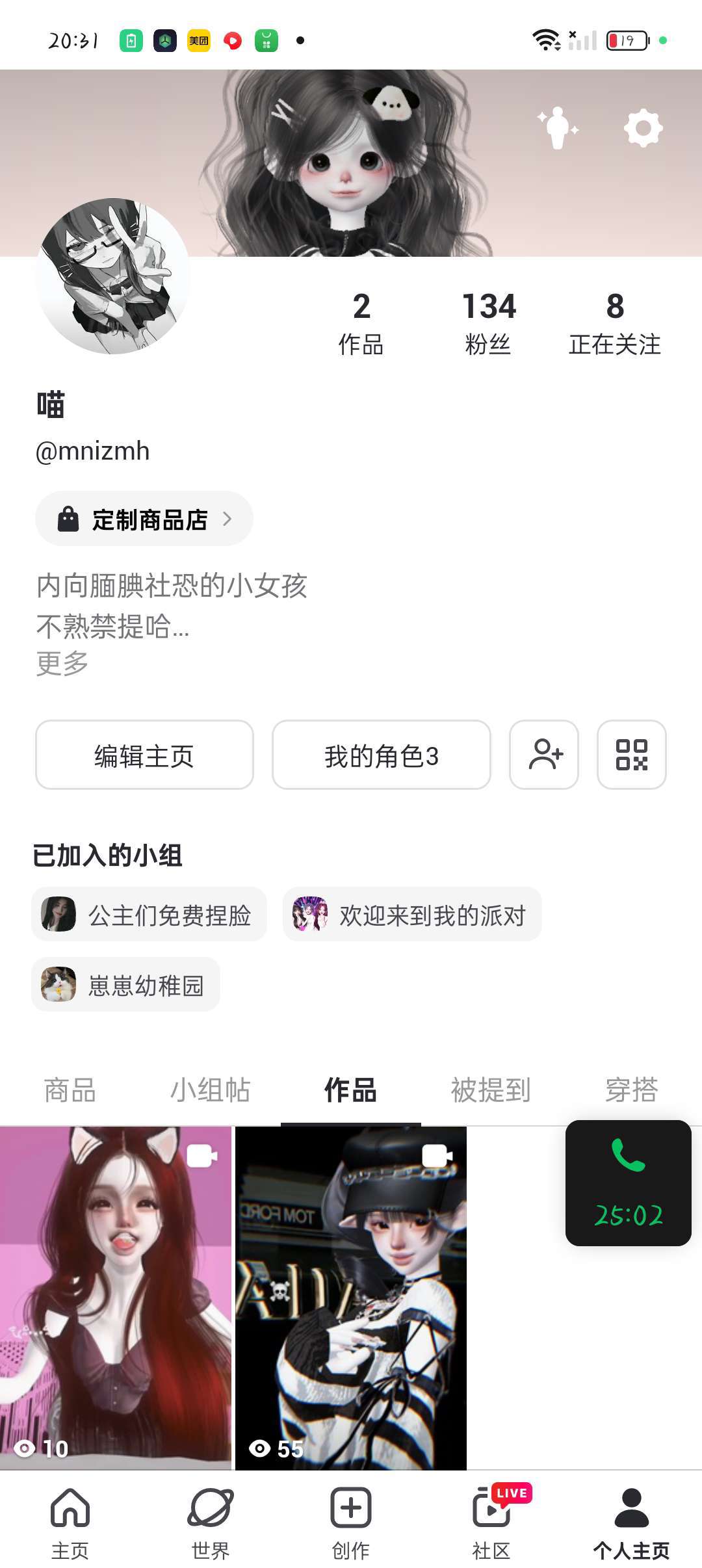The height and width of the screenshot is (1568, 702).
Task: Tap the avatar pose icon beside settings
Action: click(x=557, y=127)
